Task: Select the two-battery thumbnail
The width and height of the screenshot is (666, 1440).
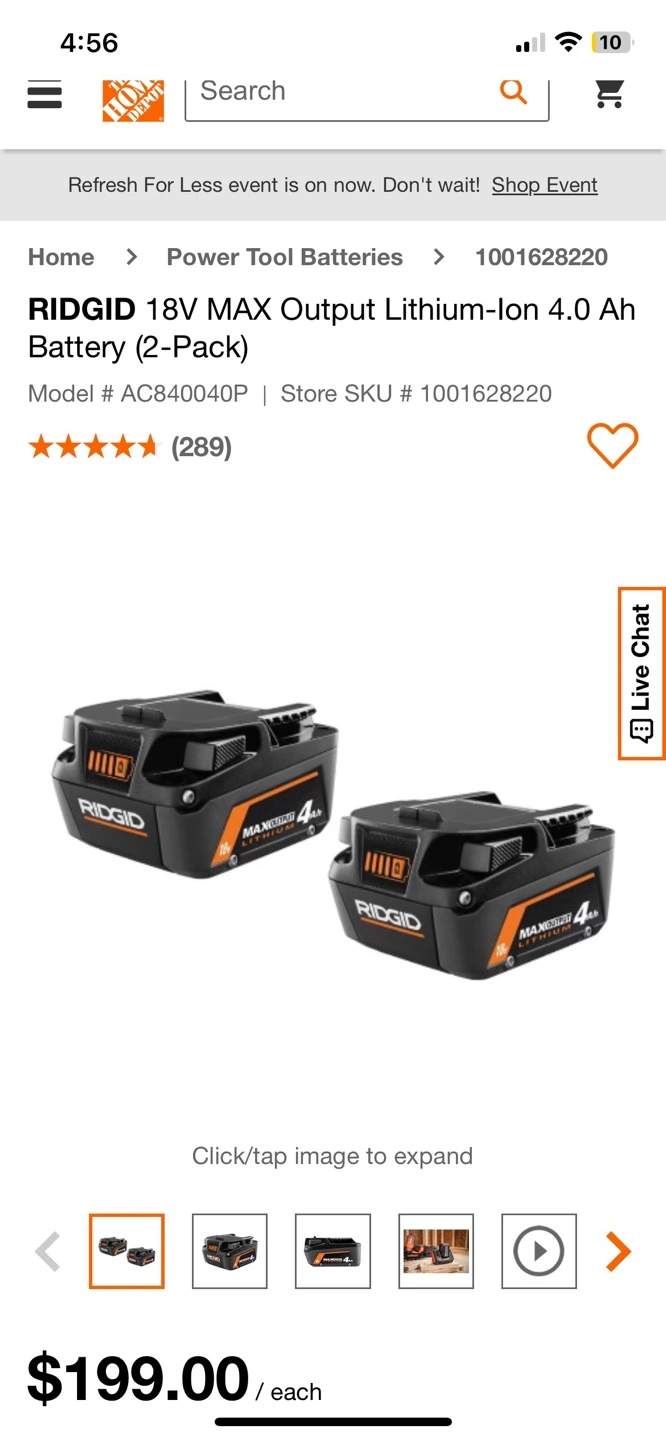Action: point(127,1251)
